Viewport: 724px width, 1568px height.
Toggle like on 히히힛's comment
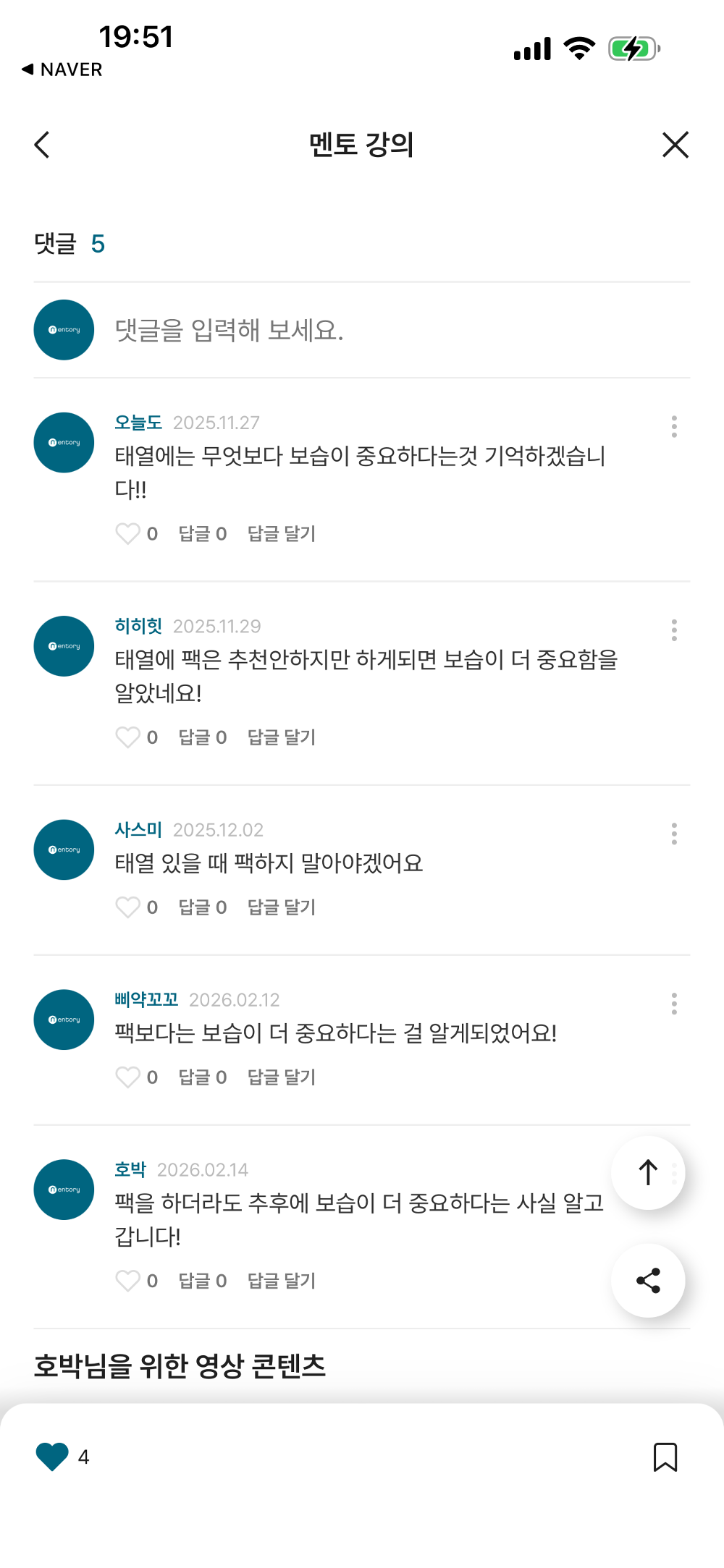129,737
